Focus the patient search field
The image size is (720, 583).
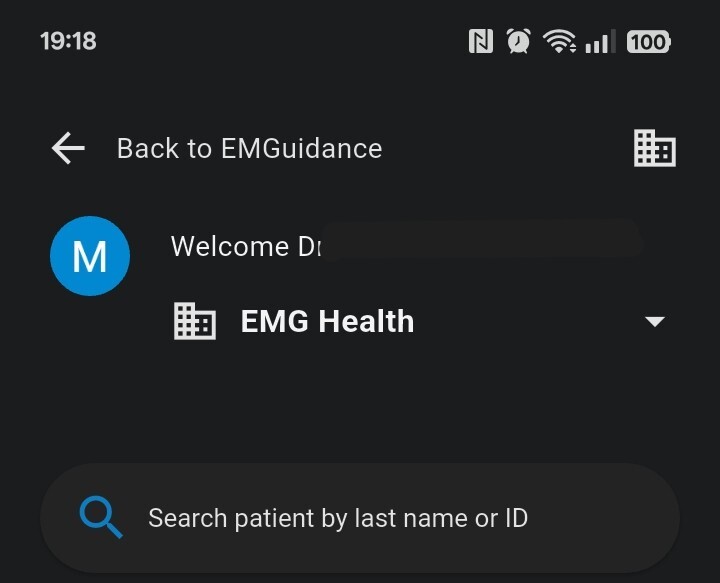360,518
